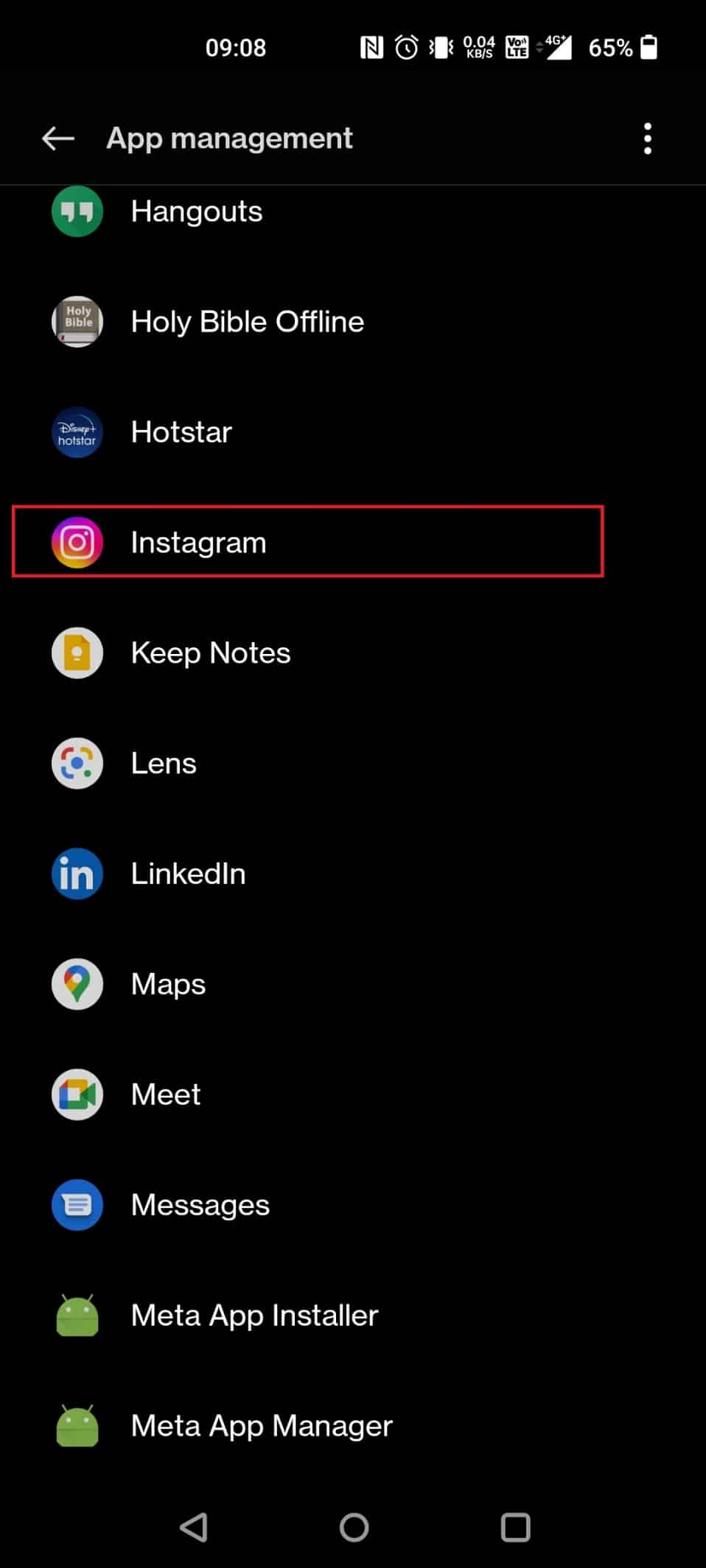Open Keep Notes app details
Screen dimensions: 706x1568
tap(210, 653)
